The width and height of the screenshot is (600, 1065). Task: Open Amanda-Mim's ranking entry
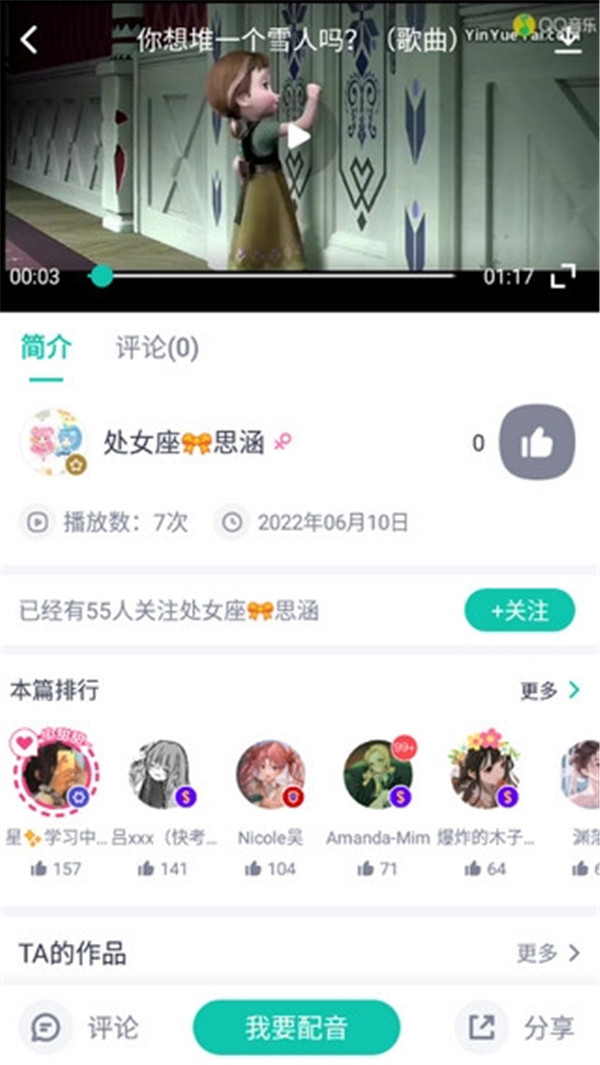click(x=376, y=775)
